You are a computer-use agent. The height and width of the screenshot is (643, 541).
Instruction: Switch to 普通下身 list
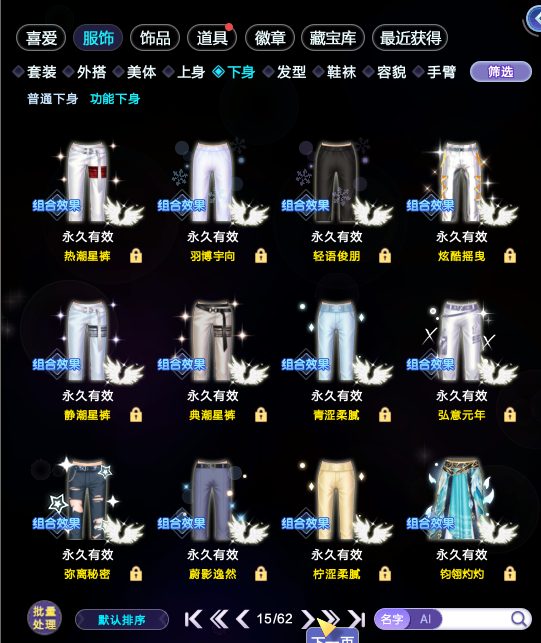(x=53, y=99)
